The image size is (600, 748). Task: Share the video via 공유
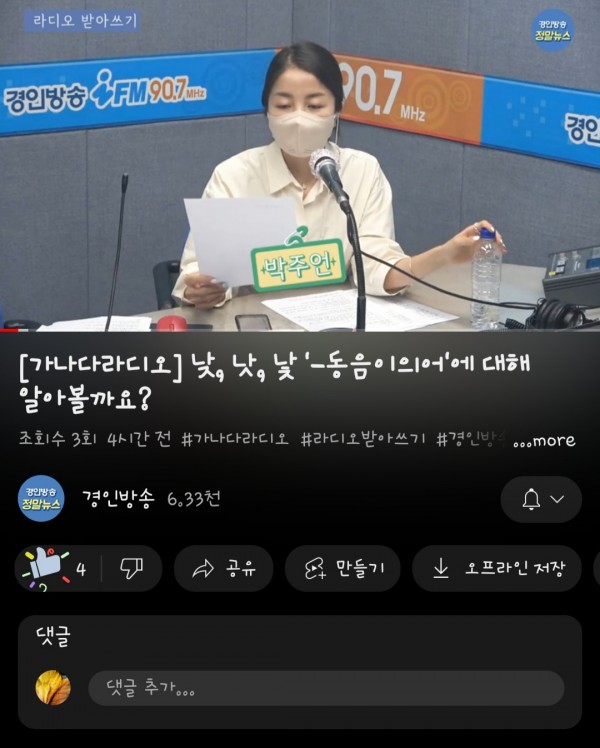pyautogui.click(x=223, y=569)
